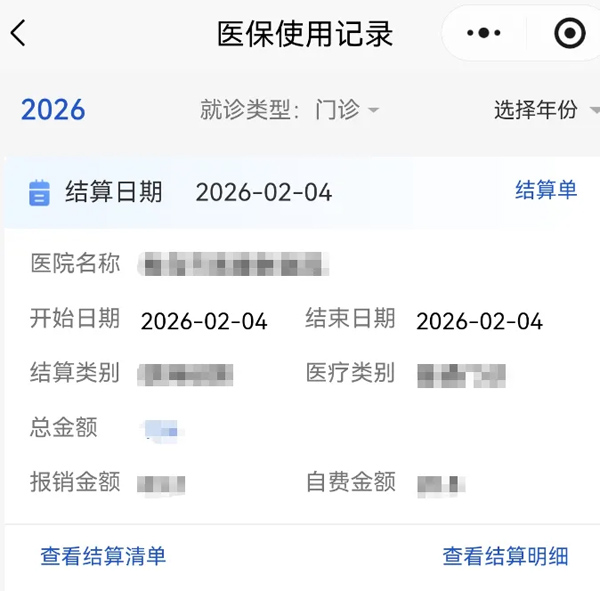Viewport: 600px width, 591px height.
Task: View 查看结算清单
Action: pos(103,556)
